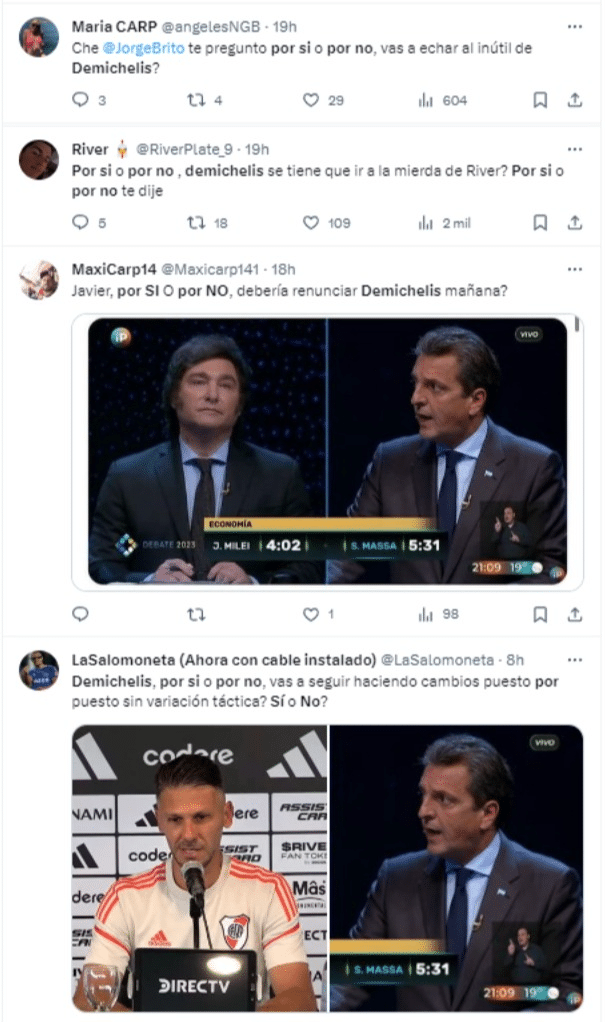Open overflow menu on MaxiCarp14's tweet
605x1022 pixels.
tap(574, 269)
